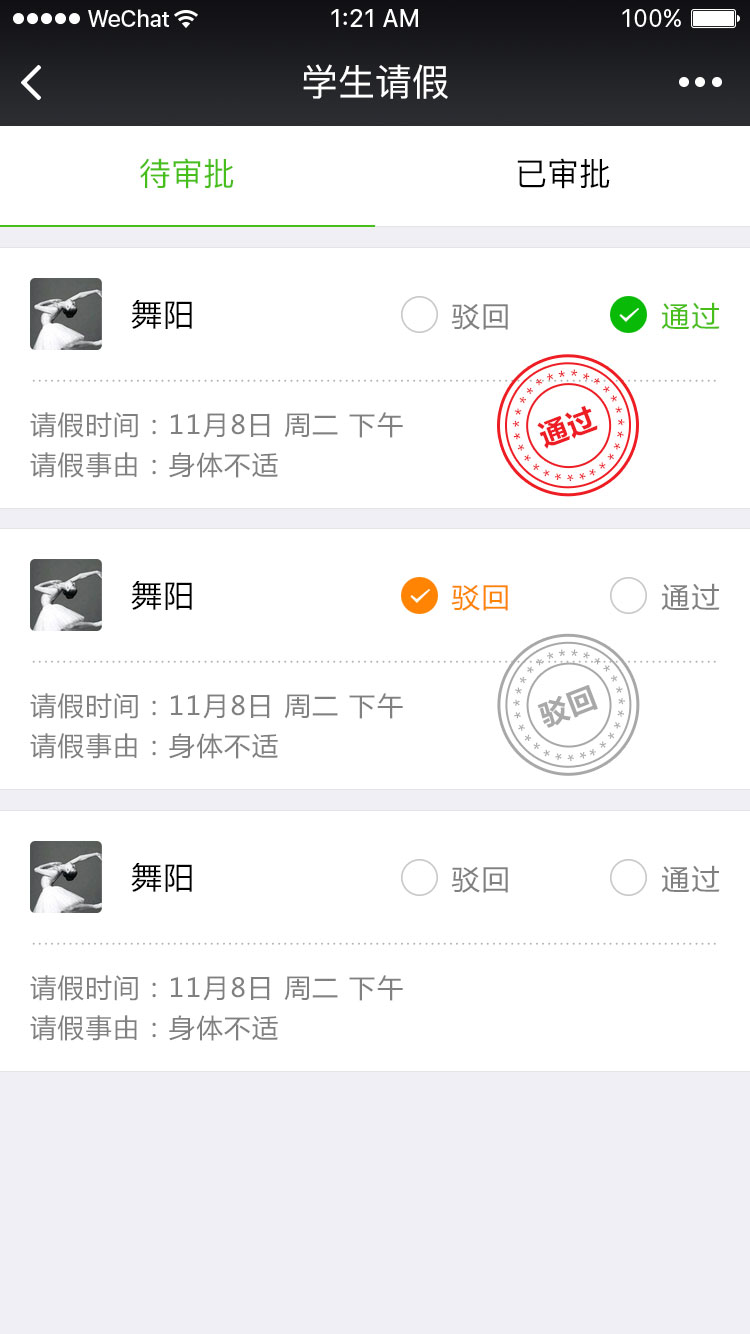This screenshot has height=1334, width=750.
Task: Select 驳回 on the request stamped 通过
Action: pos(455,316)
